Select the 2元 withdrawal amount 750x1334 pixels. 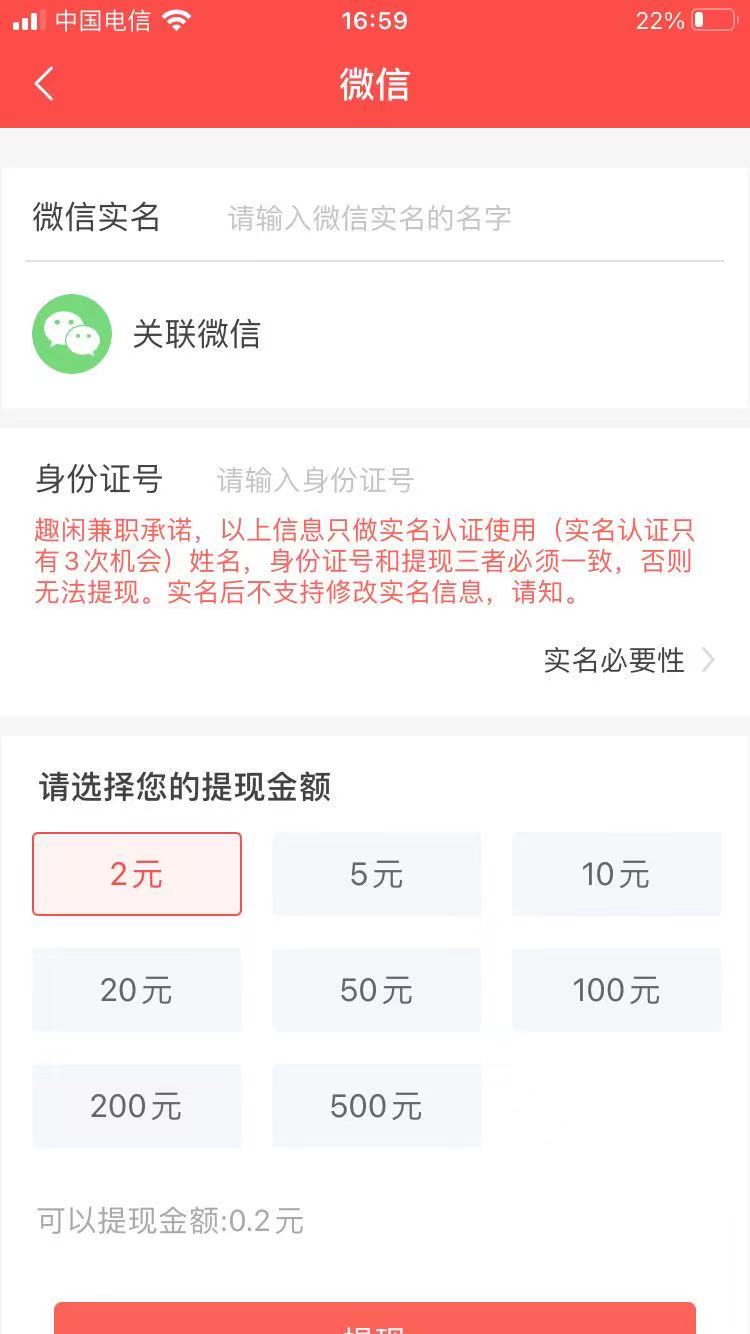tap(137, 874)
